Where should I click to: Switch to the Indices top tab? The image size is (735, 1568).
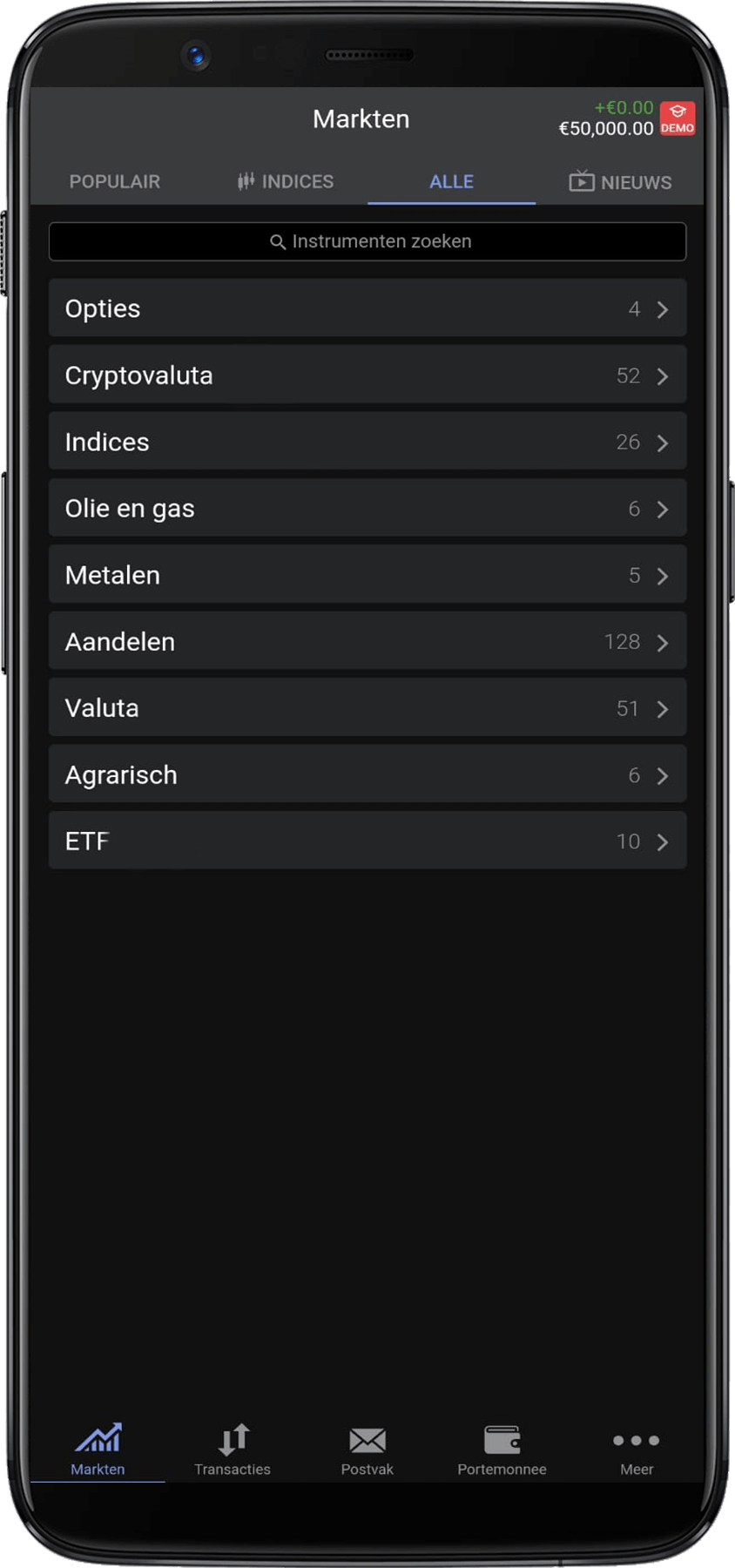pyautogui.click(x=286, y=182)
